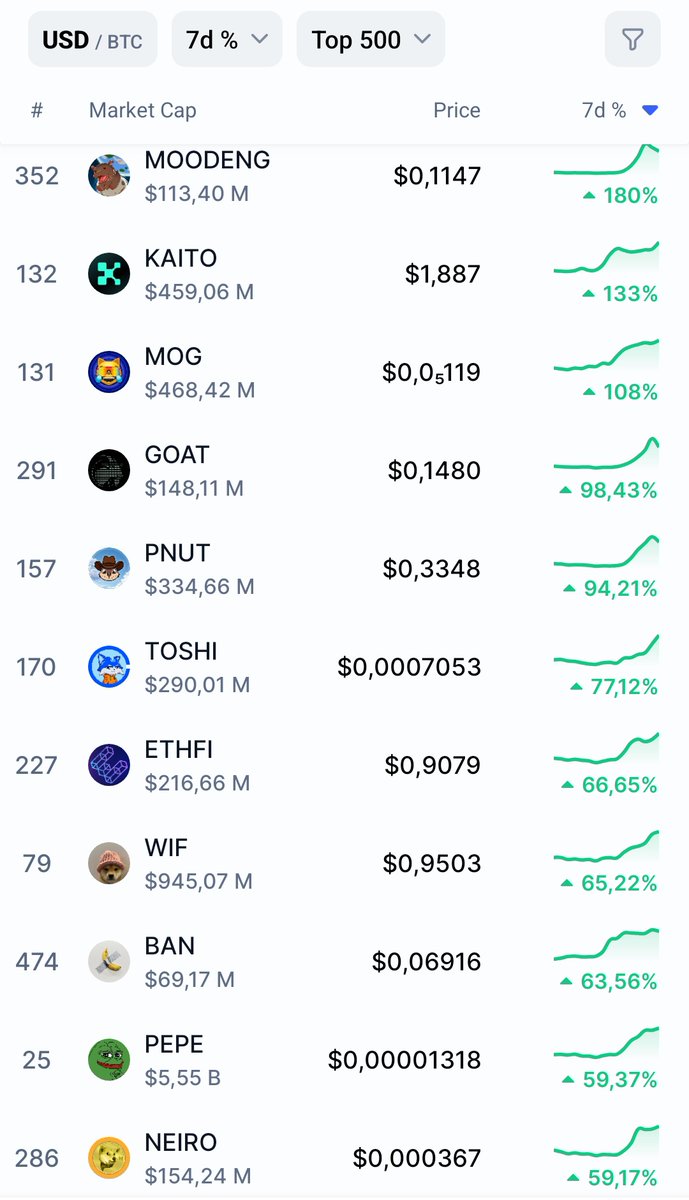The image size is (689, 1200).
Task: Open the BAN coin row
Action: point(344,961)
